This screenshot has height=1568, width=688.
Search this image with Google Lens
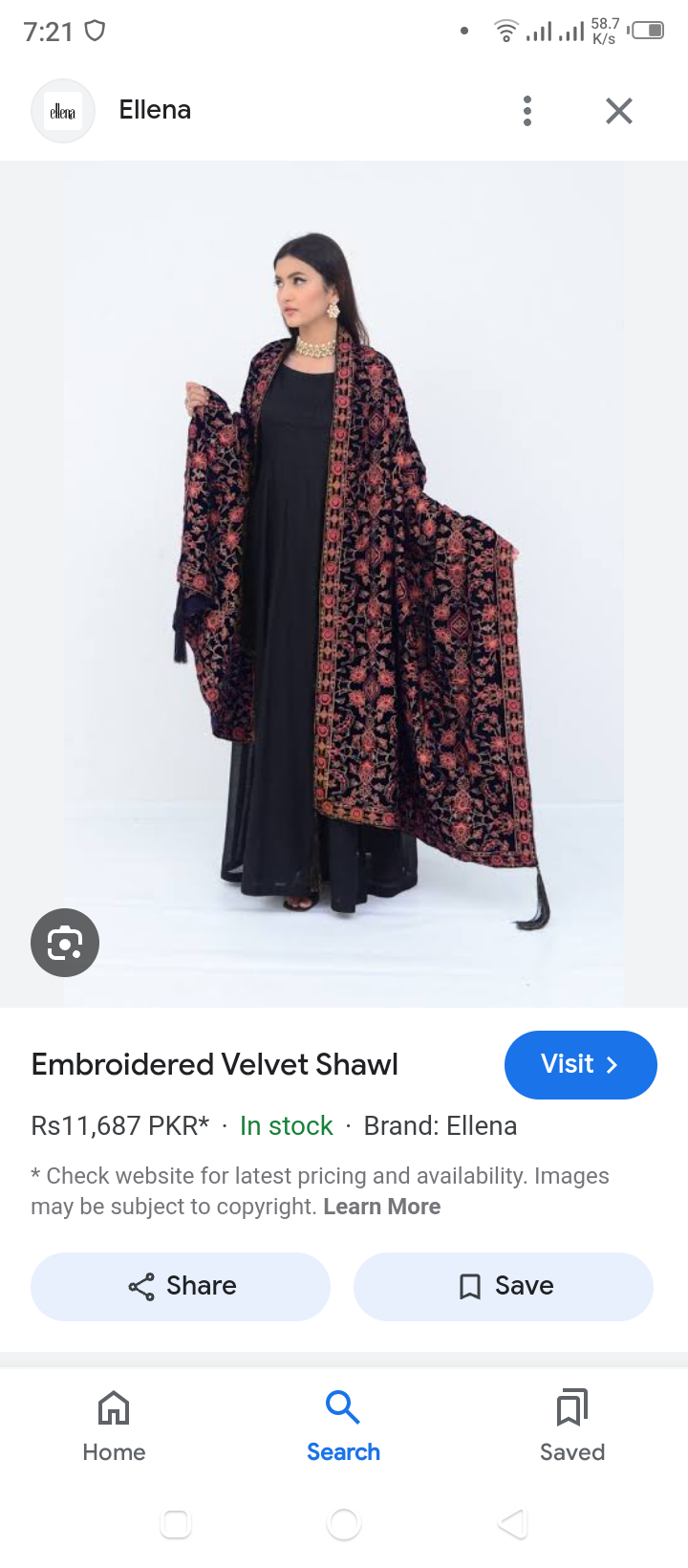pos(65,943)
